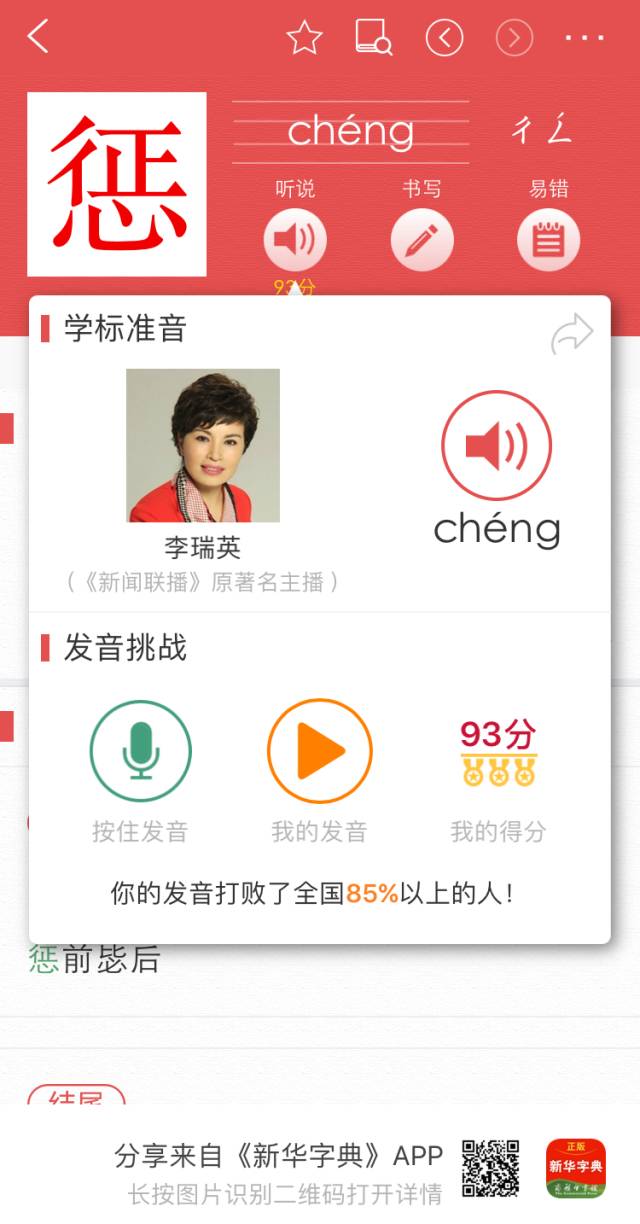The height and width of the screenshot is (1224, 640).
Task: Open the three-dot overflow menu
Action: [x=584, y=38]
